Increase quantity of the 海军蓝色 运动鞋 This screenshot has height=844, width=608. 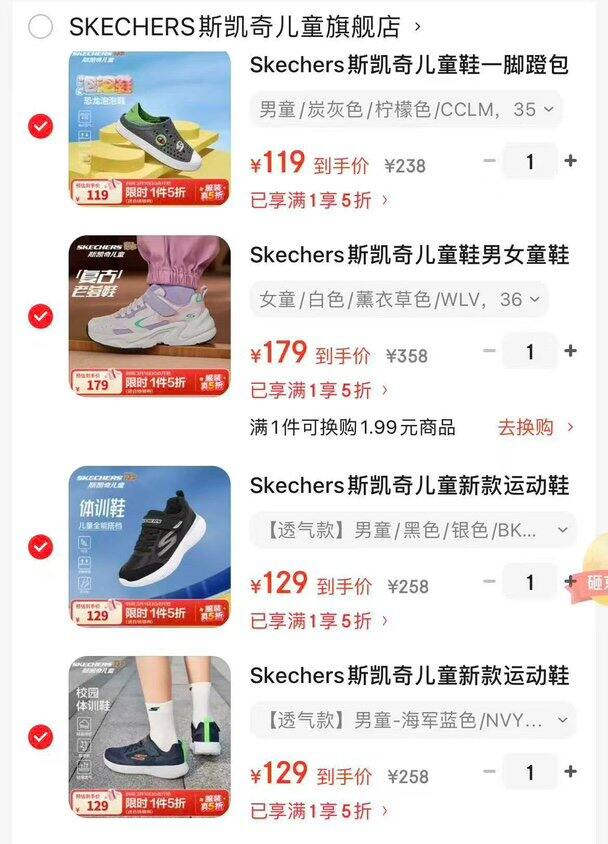[x=571, y=772]
